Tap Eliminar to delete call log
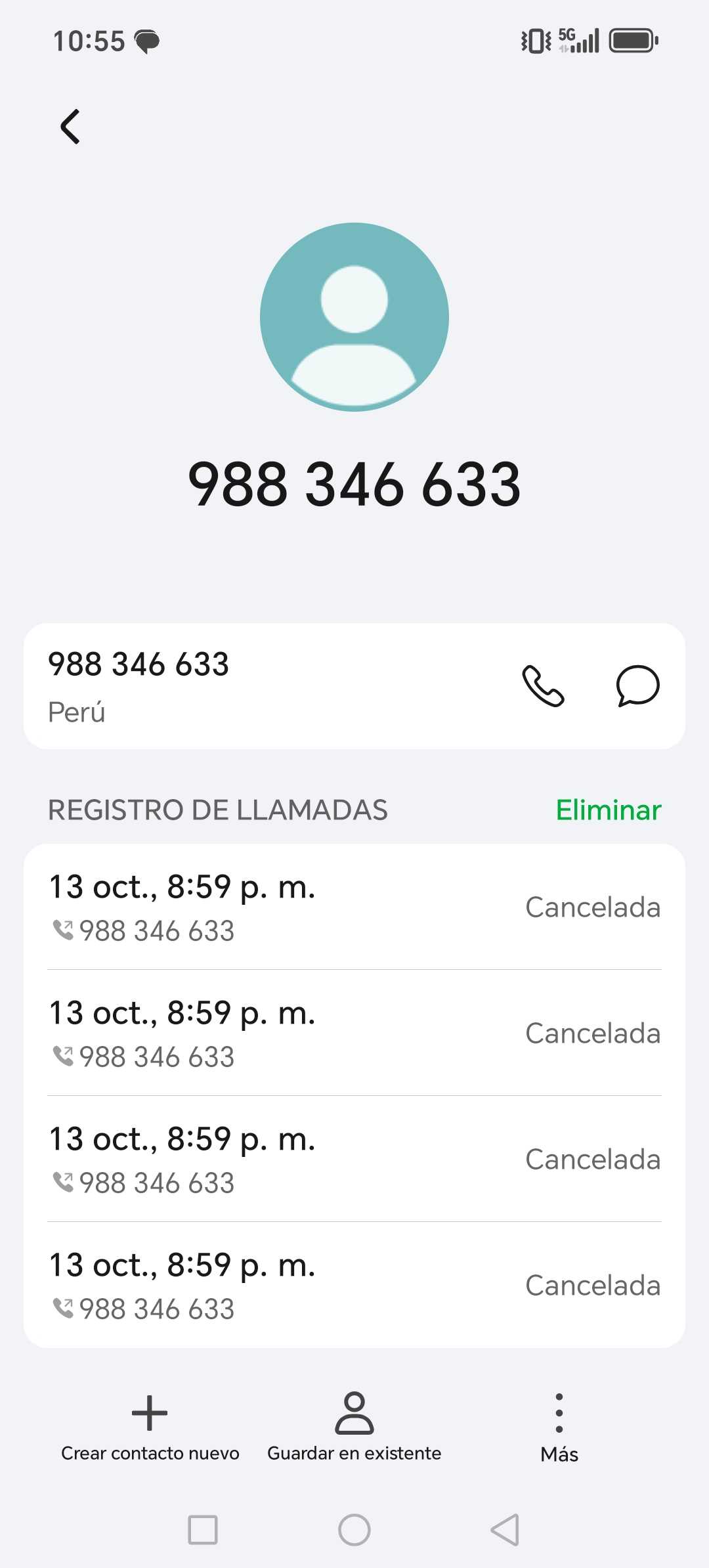 608,810
